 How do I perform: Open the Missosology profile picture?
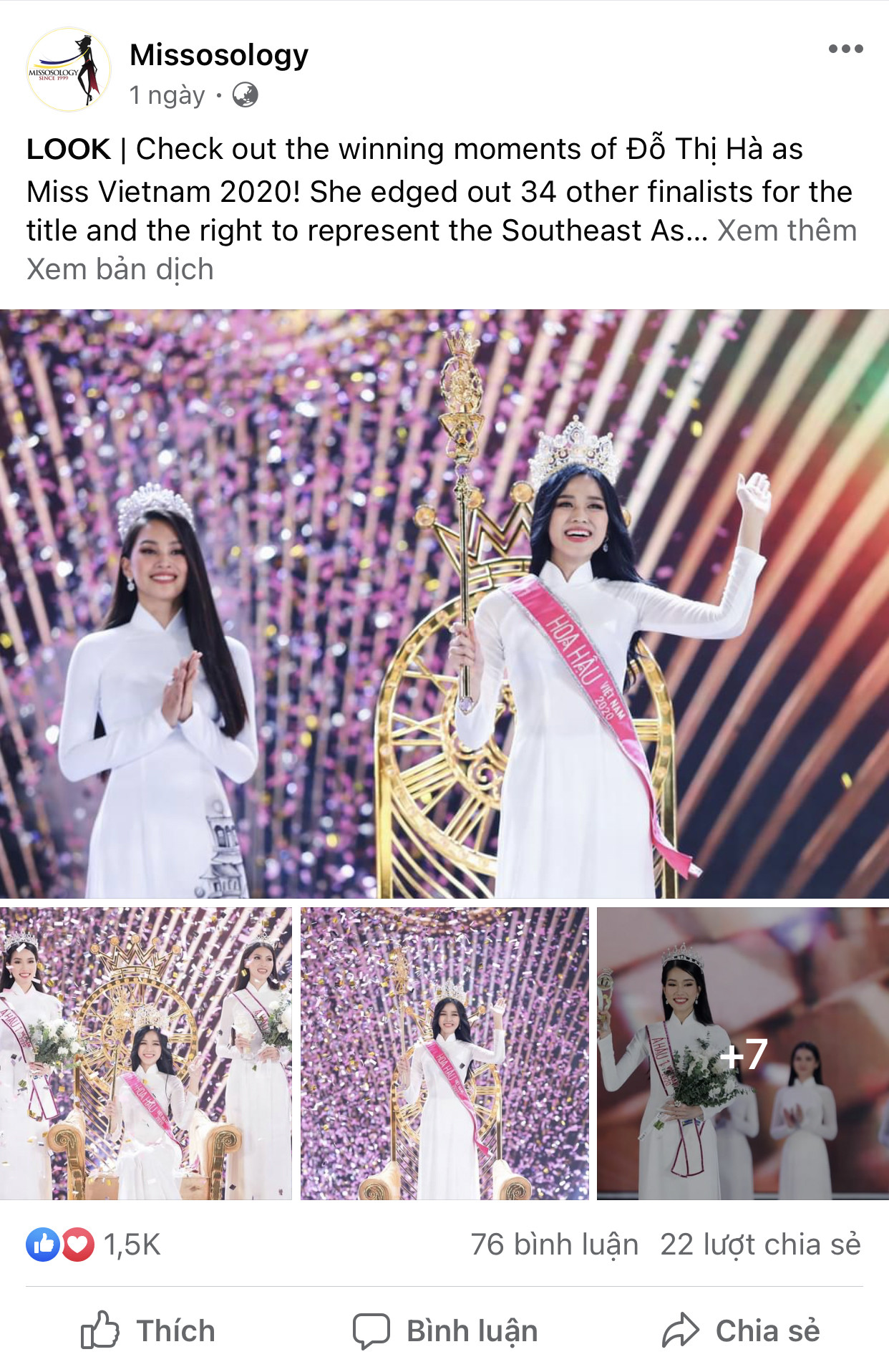click(x=69, y=69)
